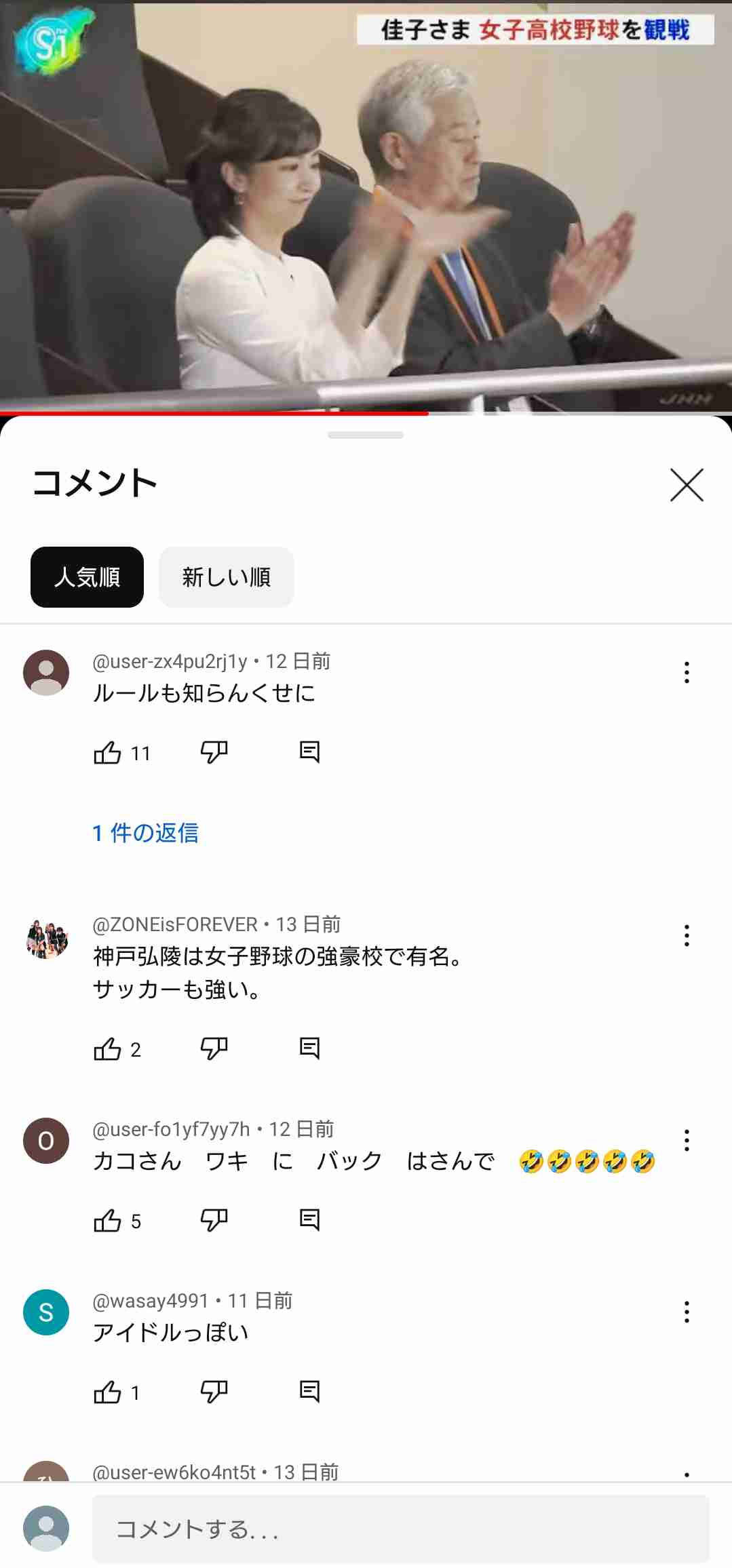The image size is (732, 1568).
Task: Tap the コメントする input field
Action: coord(400,1529)
